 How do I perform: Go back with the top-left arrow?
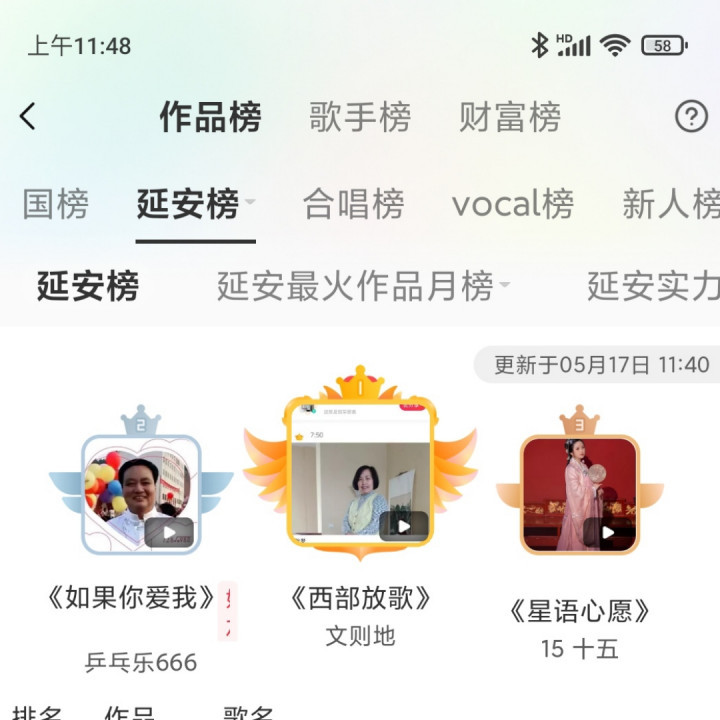pyautogui.click(x=28, y=117)
